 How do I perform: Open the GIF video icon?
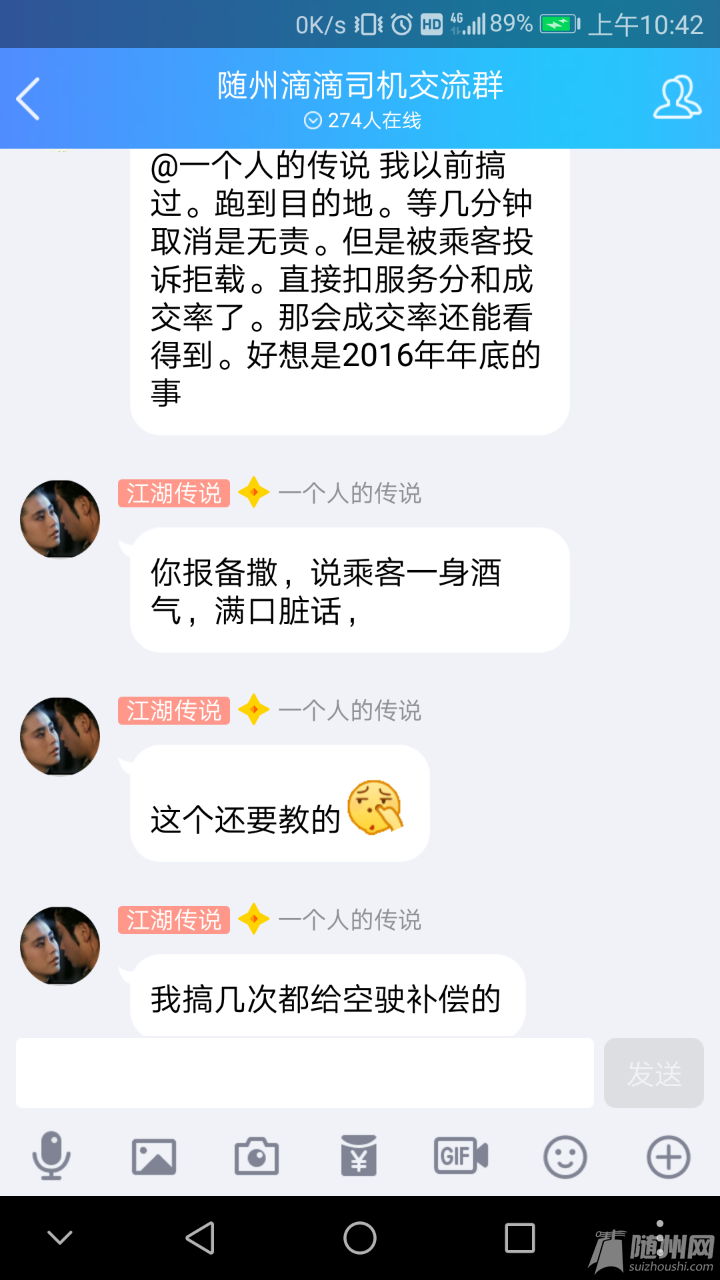point(461,1157)
